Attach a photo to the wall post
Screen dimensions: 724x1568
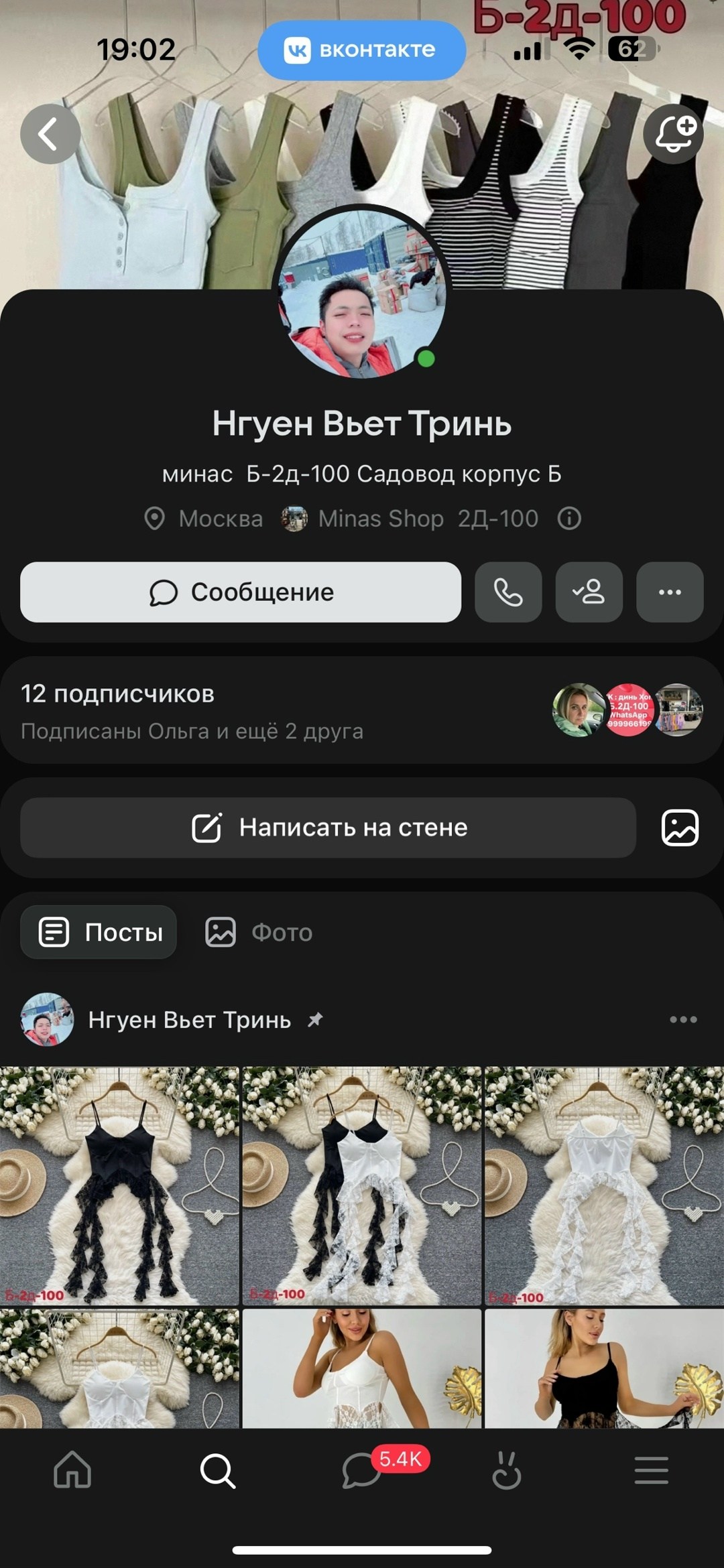pyautogui.click(x=680, y=828)
